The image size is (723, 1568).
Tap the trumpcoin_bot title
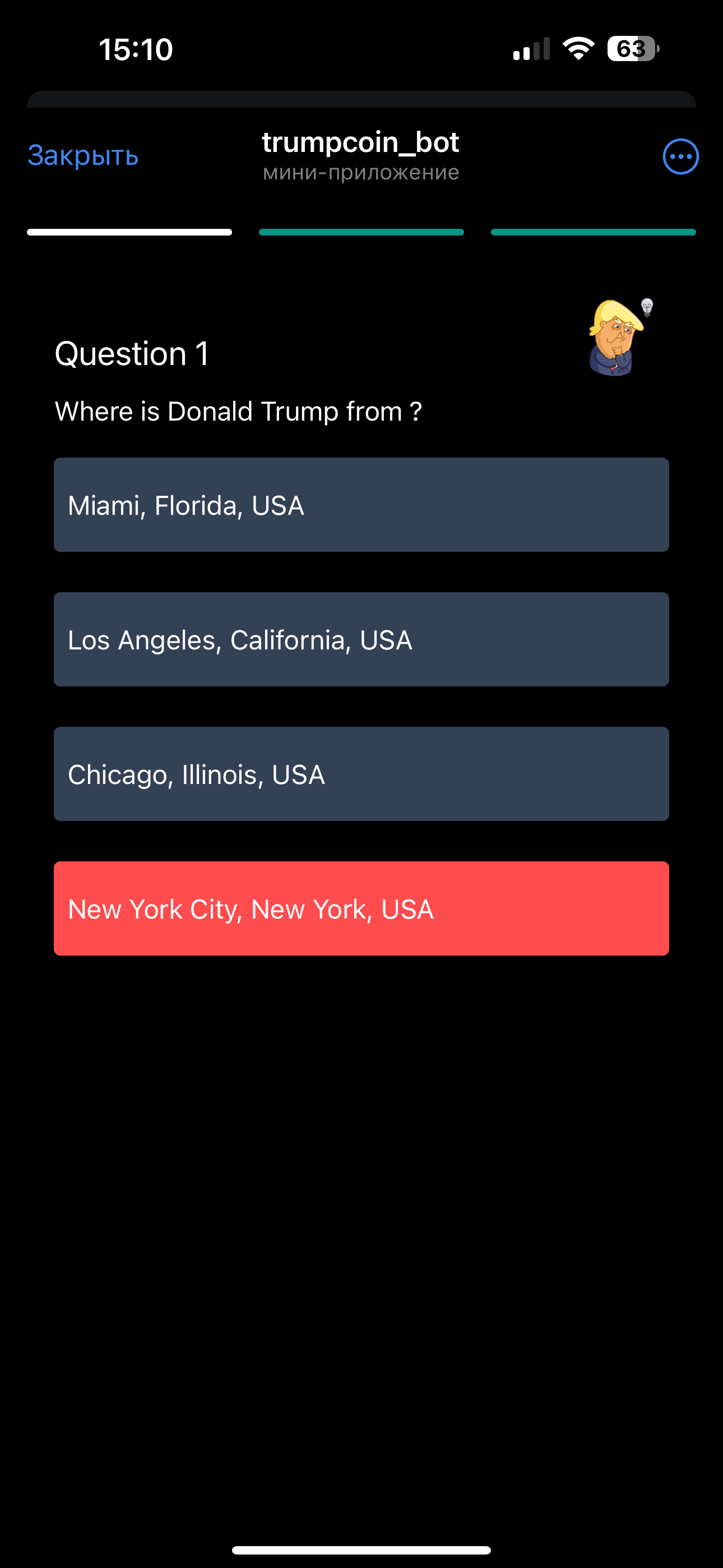click(361, 142)
